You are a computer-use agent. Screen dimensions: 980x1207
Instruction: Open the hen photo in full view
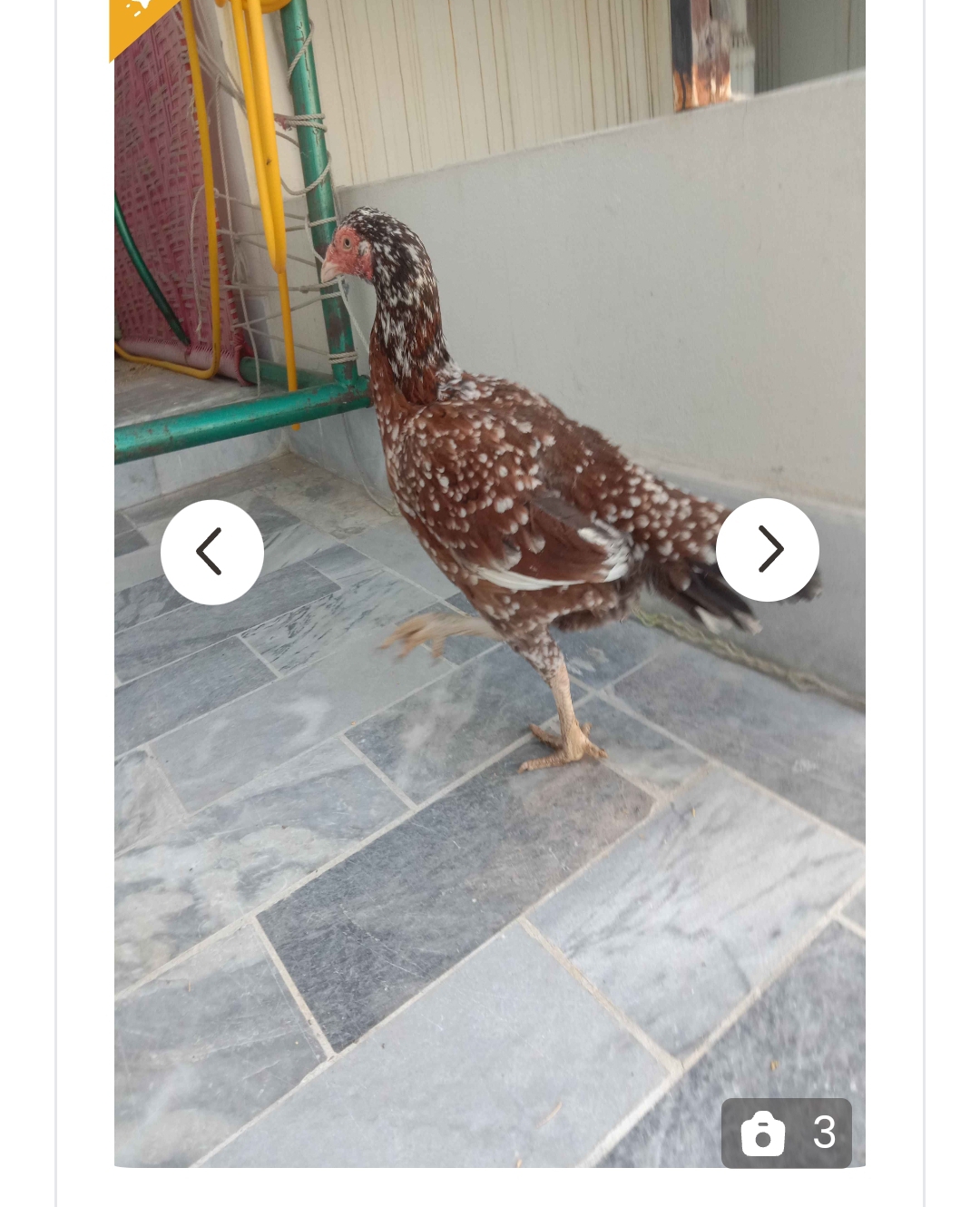pyautogui.click(x=490, y=817)
